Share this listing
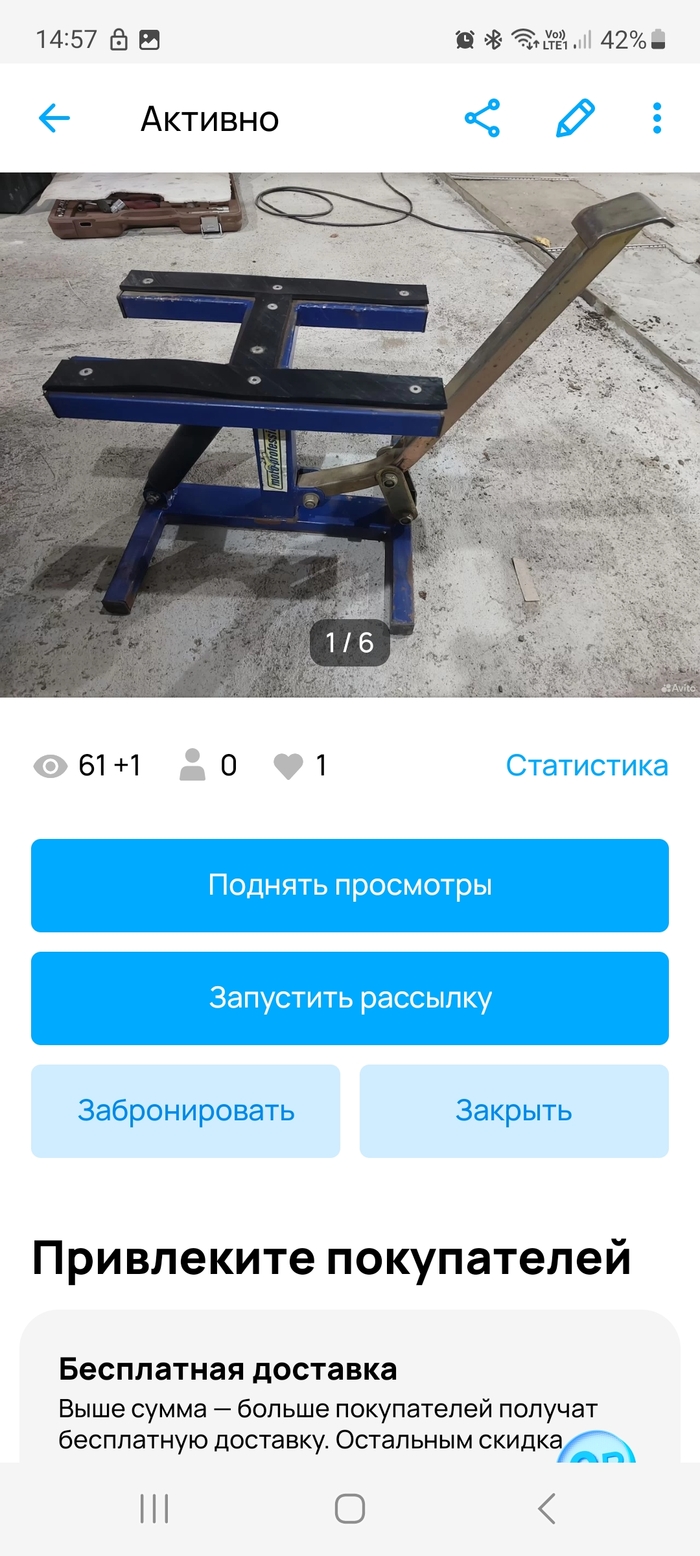The height and width of the screenshot is (1556, 700). 482,119
